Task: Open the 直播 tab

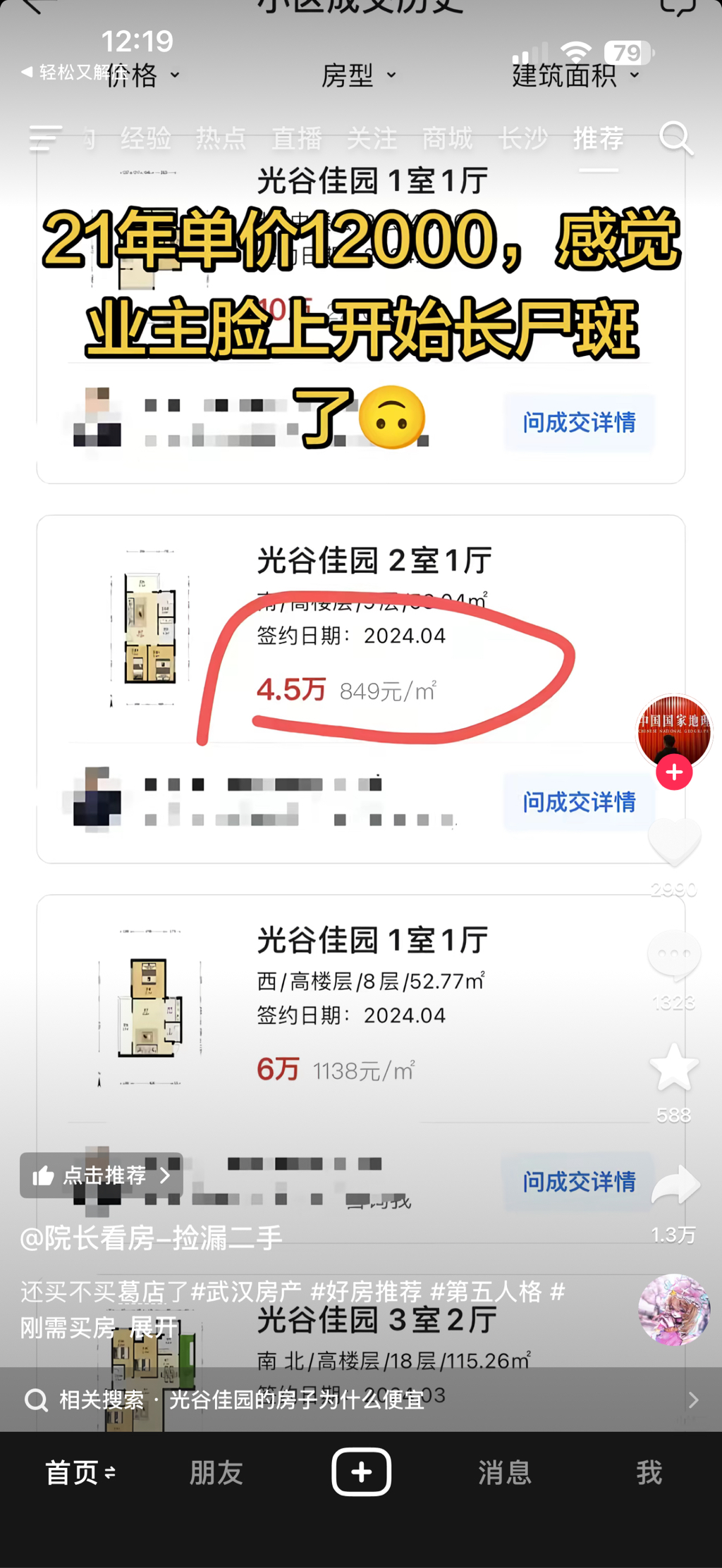Action: 297,139
